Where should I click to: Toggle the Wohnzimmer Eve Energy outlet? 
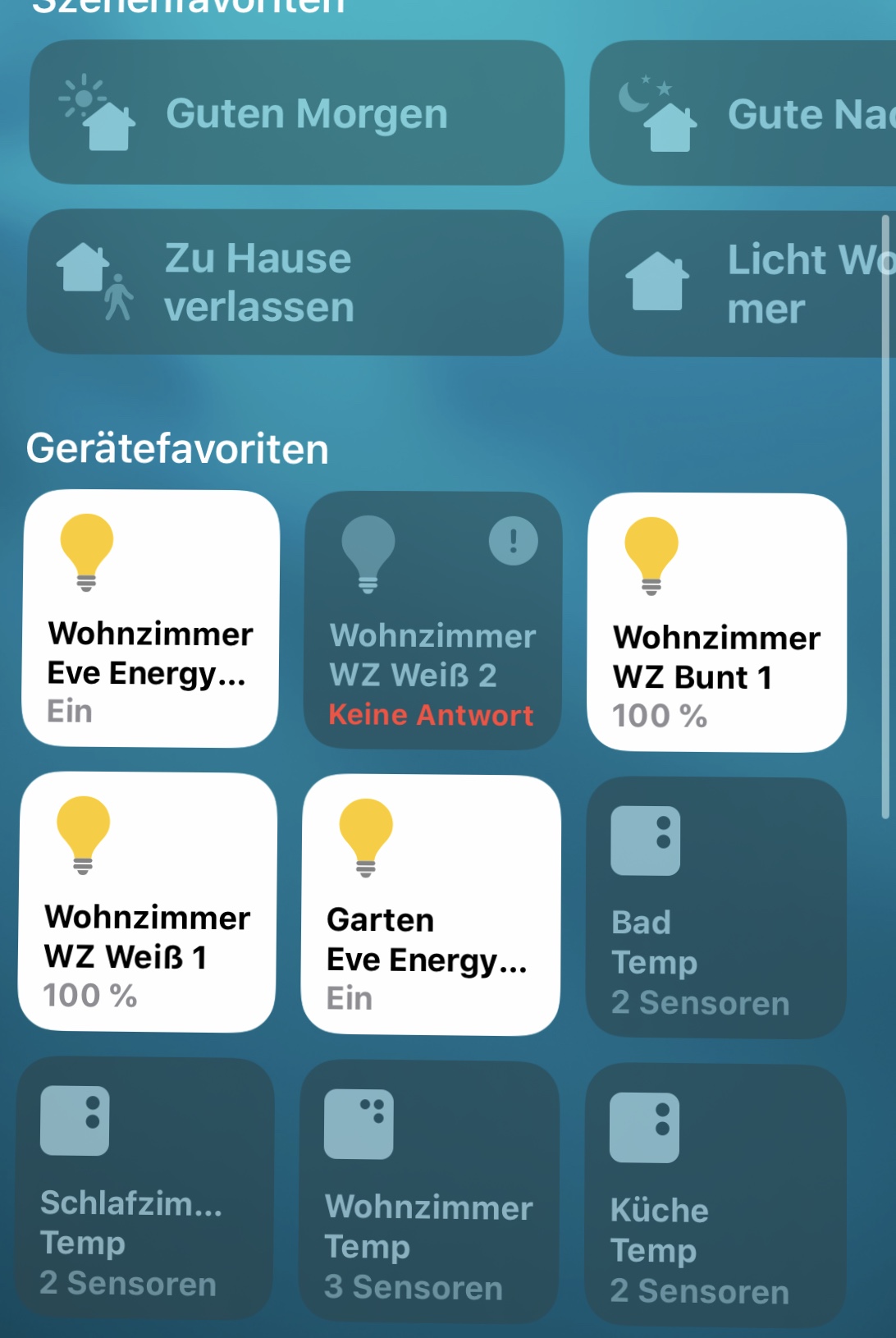151,619
